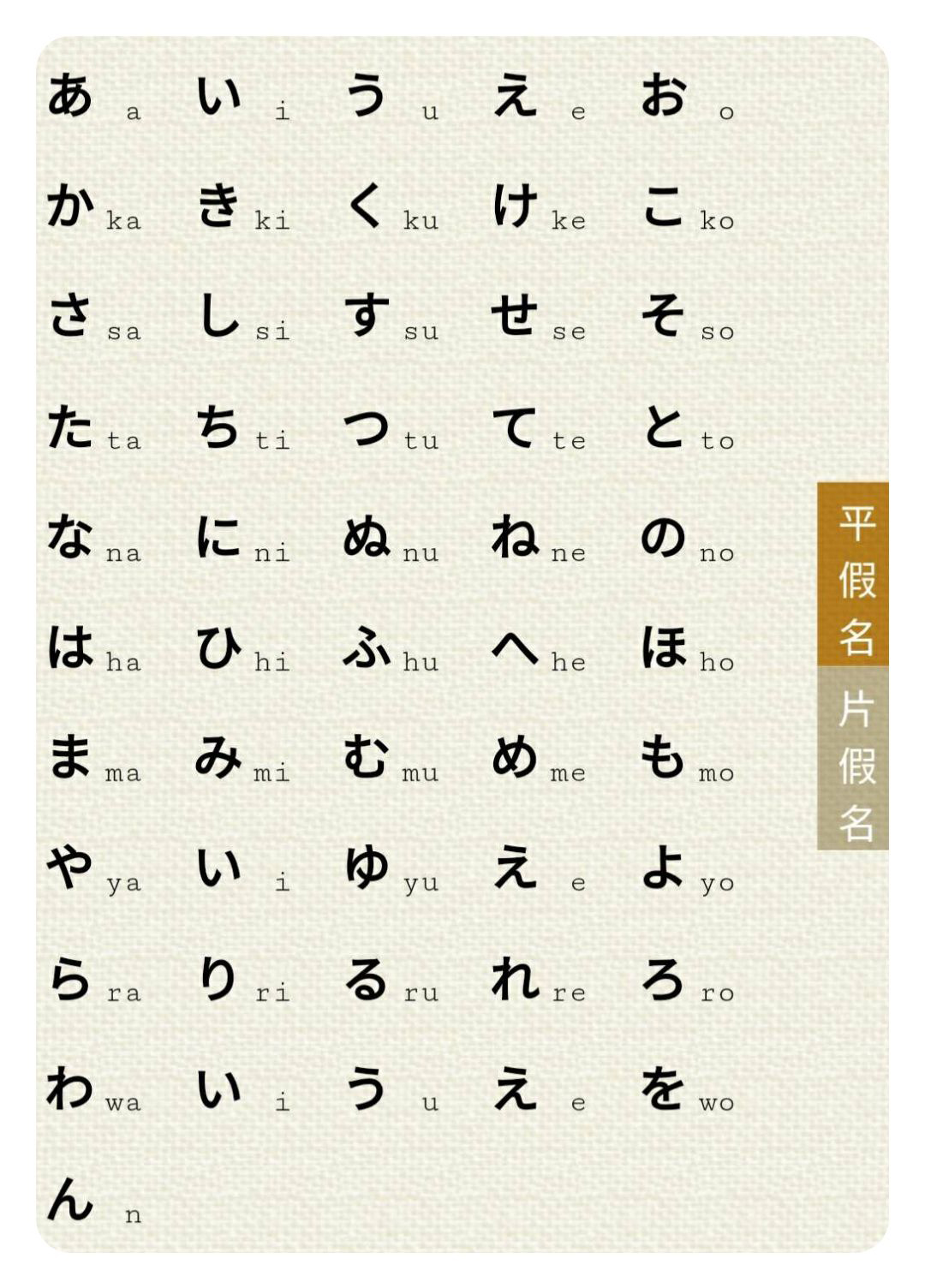Viewport: 925px width, 1288px height.
Task: Tap the ね (ne) kana character
Action: (515, 537)
